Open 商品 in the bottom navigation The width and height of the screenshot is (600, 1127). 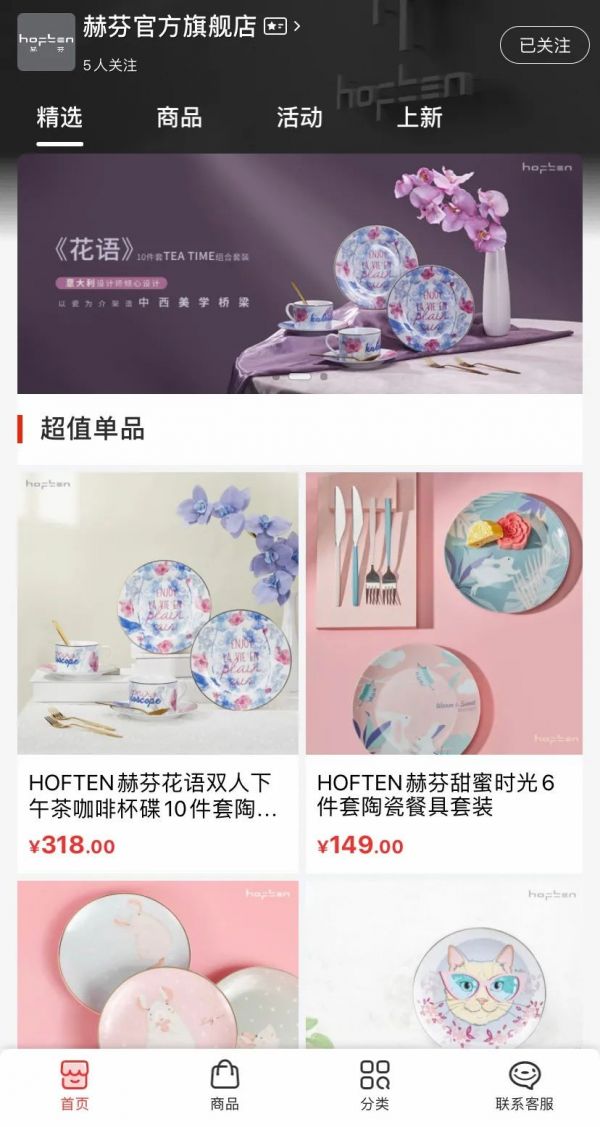[x=225, y=1086]
